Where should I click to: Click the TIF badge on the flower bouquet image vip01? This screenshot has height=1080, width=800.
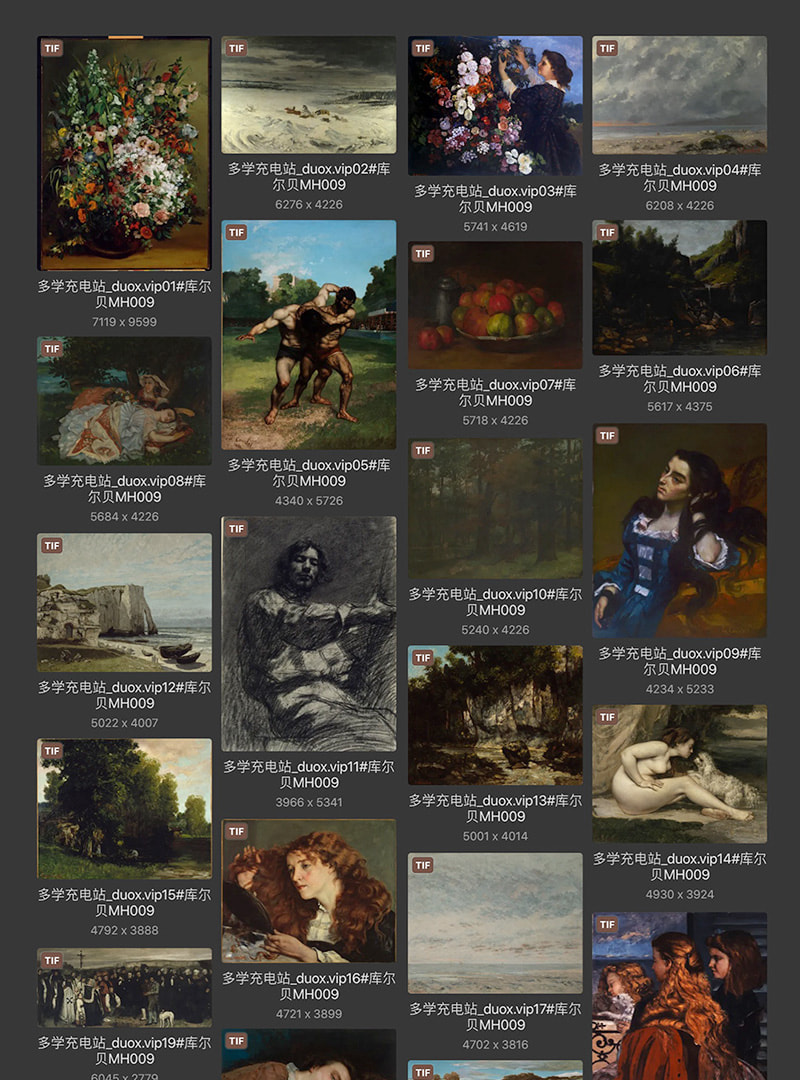[50, 45]
